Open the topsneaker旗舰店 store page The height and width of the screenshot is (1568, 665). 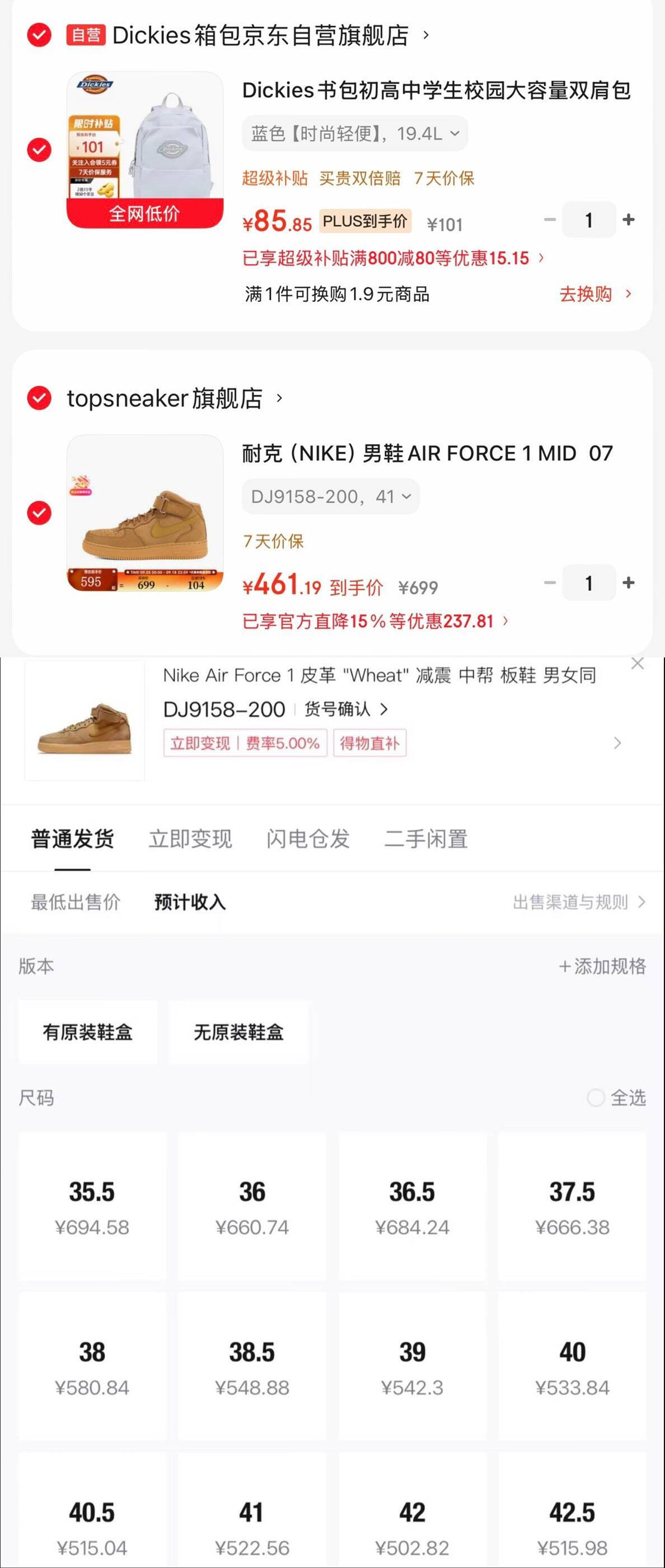175,398
